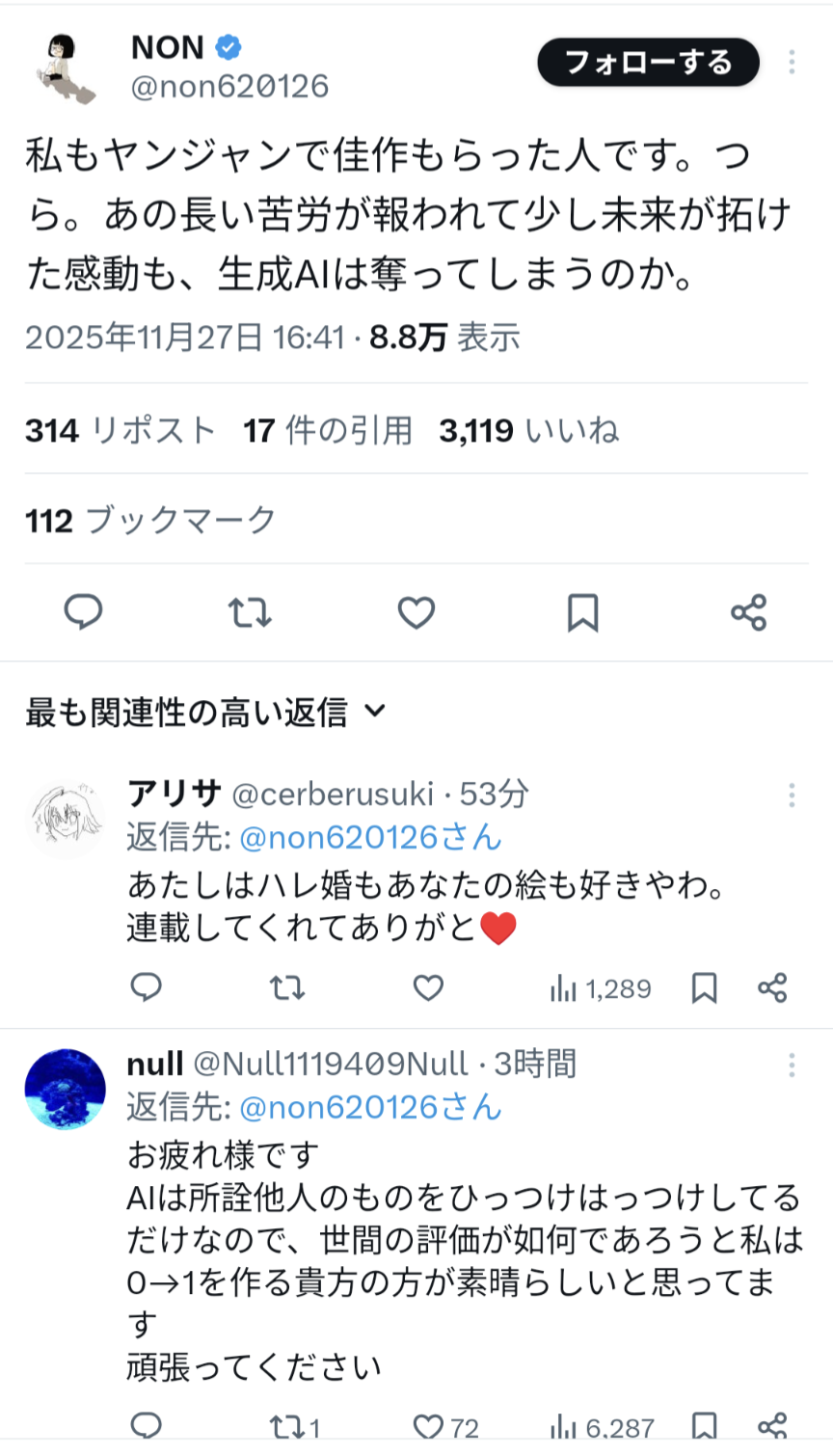Share NON's main post
833x1456 pixels.
click(x=748, y=612)
